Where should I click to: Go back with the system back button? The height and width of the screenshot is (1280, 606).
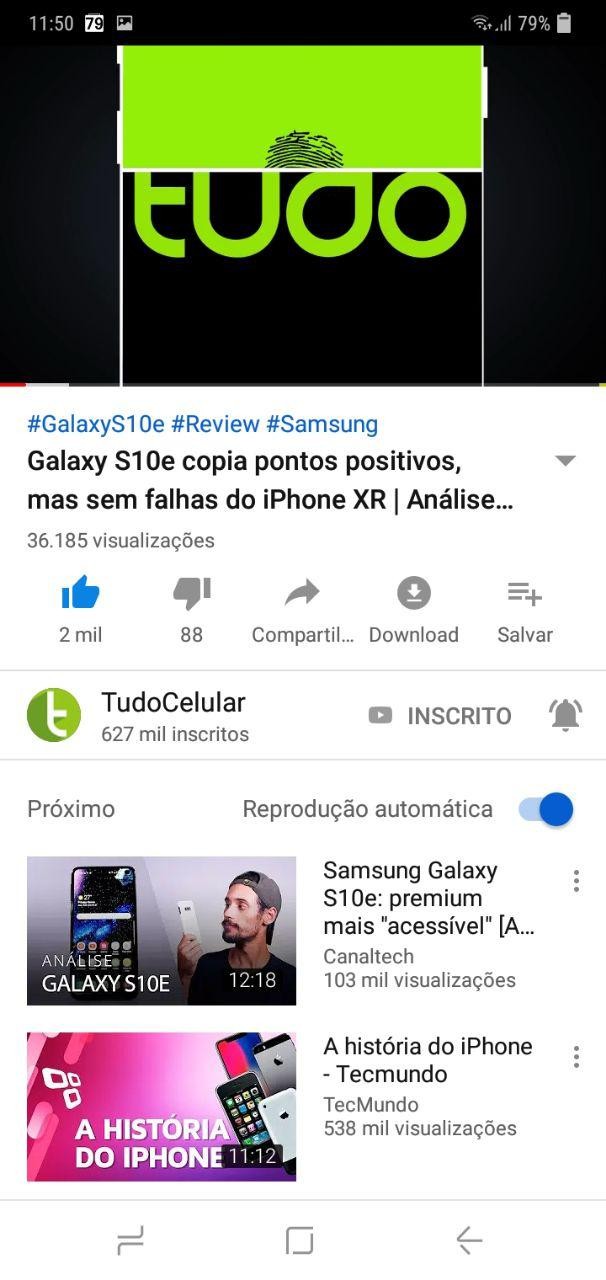pyautogui.click(x=469, y=1241)
